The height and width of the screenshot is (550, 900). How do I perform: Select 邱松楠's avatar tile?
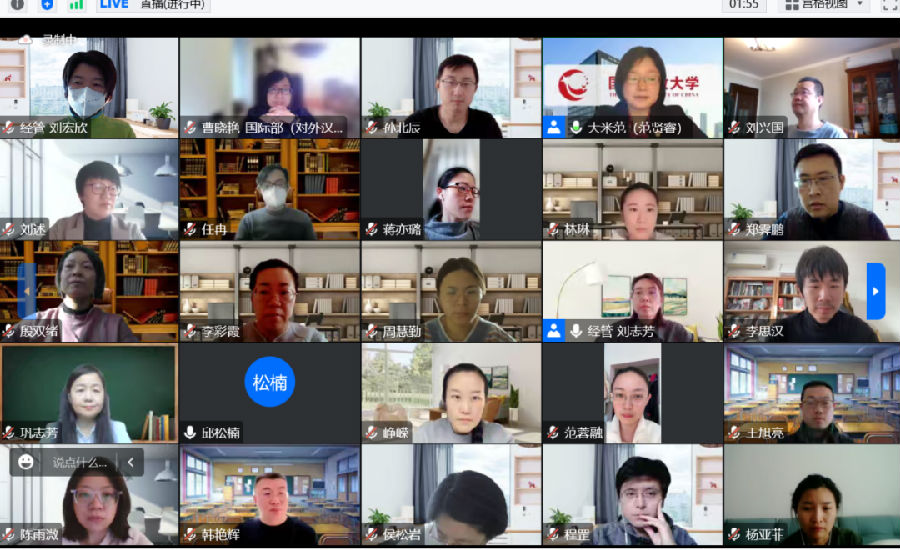tap(270, 392)
